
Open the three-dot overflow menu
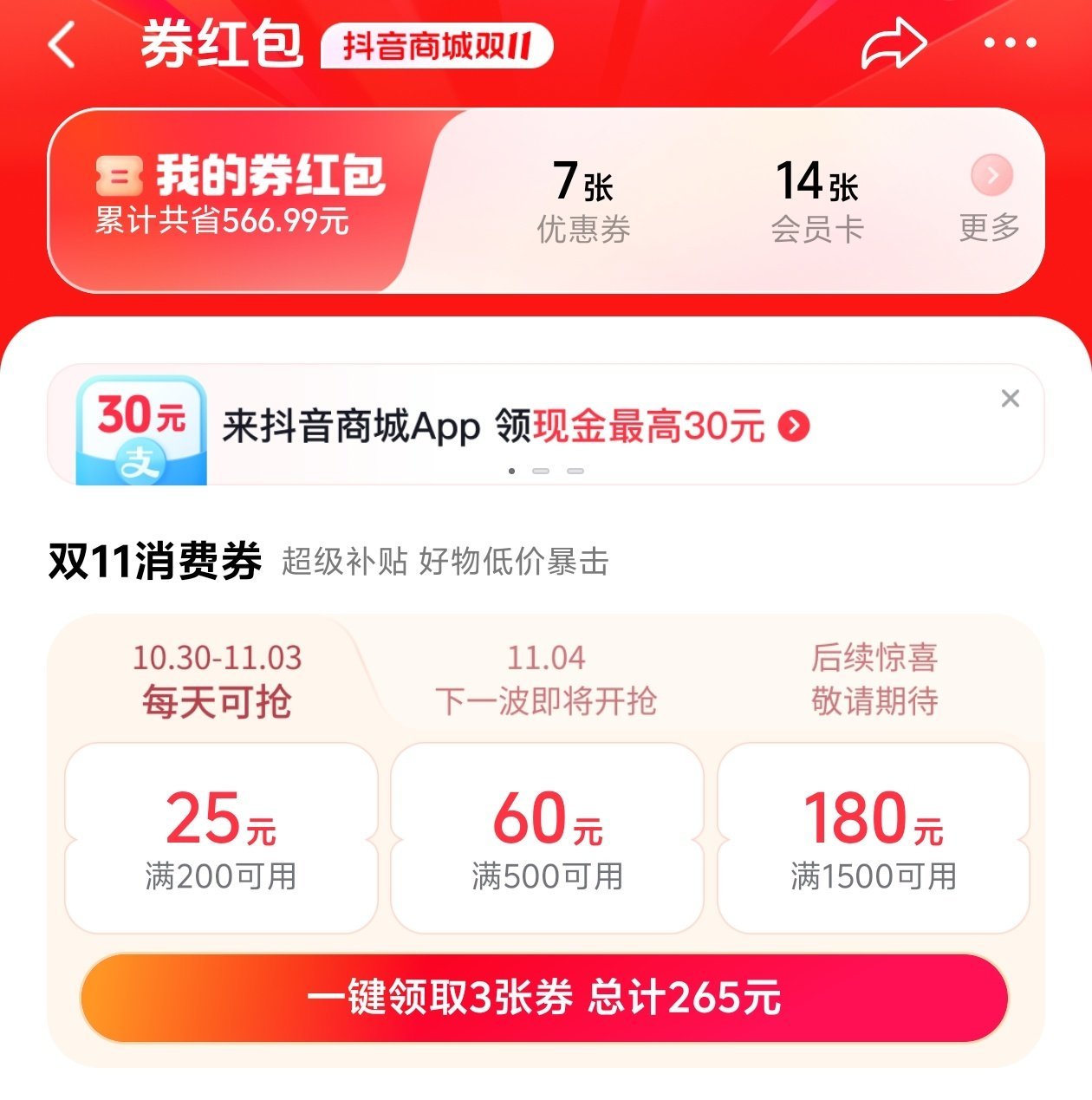coord(1010,43)
